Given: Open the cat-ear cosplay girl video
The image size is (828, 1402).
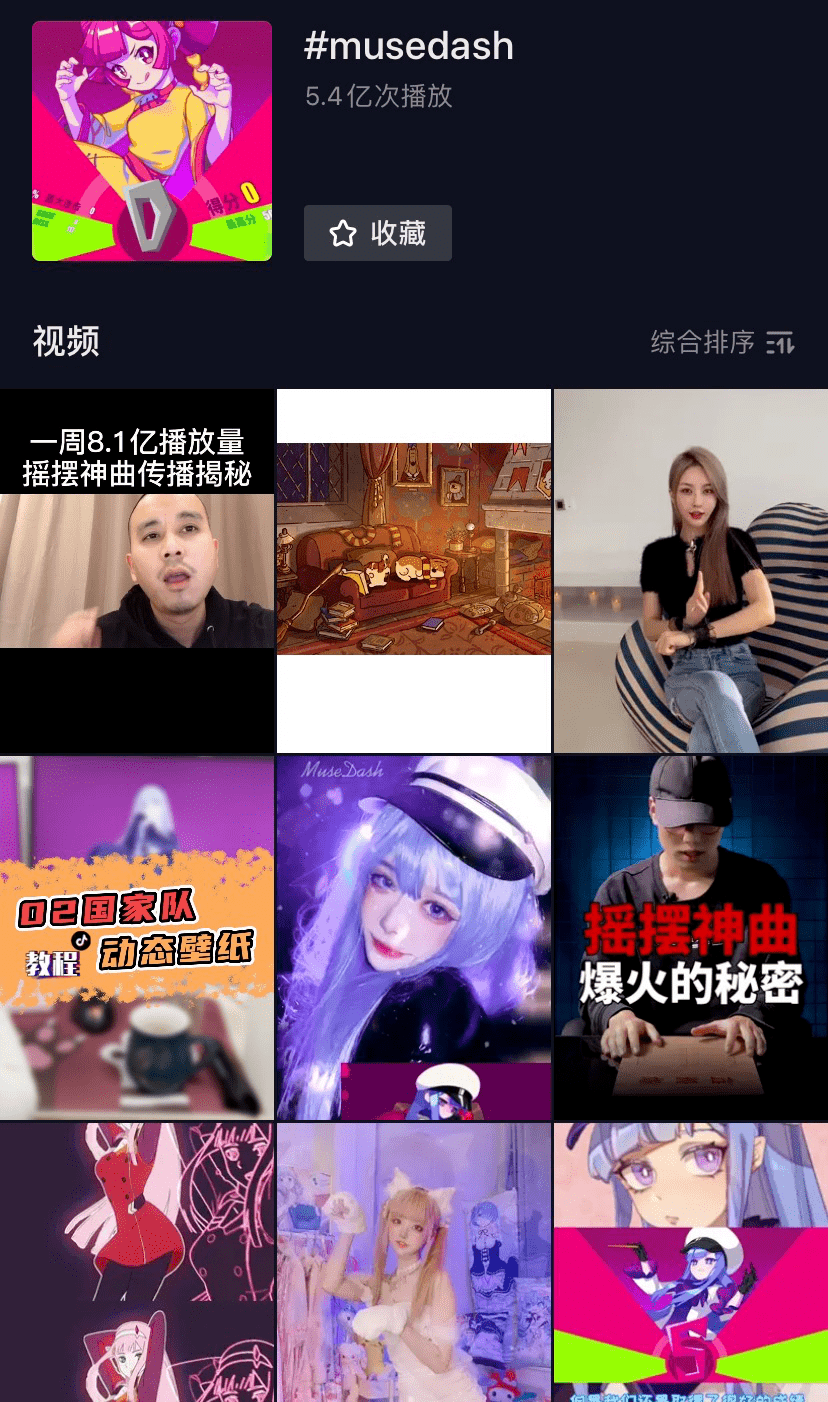Looking at the screenshot, I should coord(414,1262).
